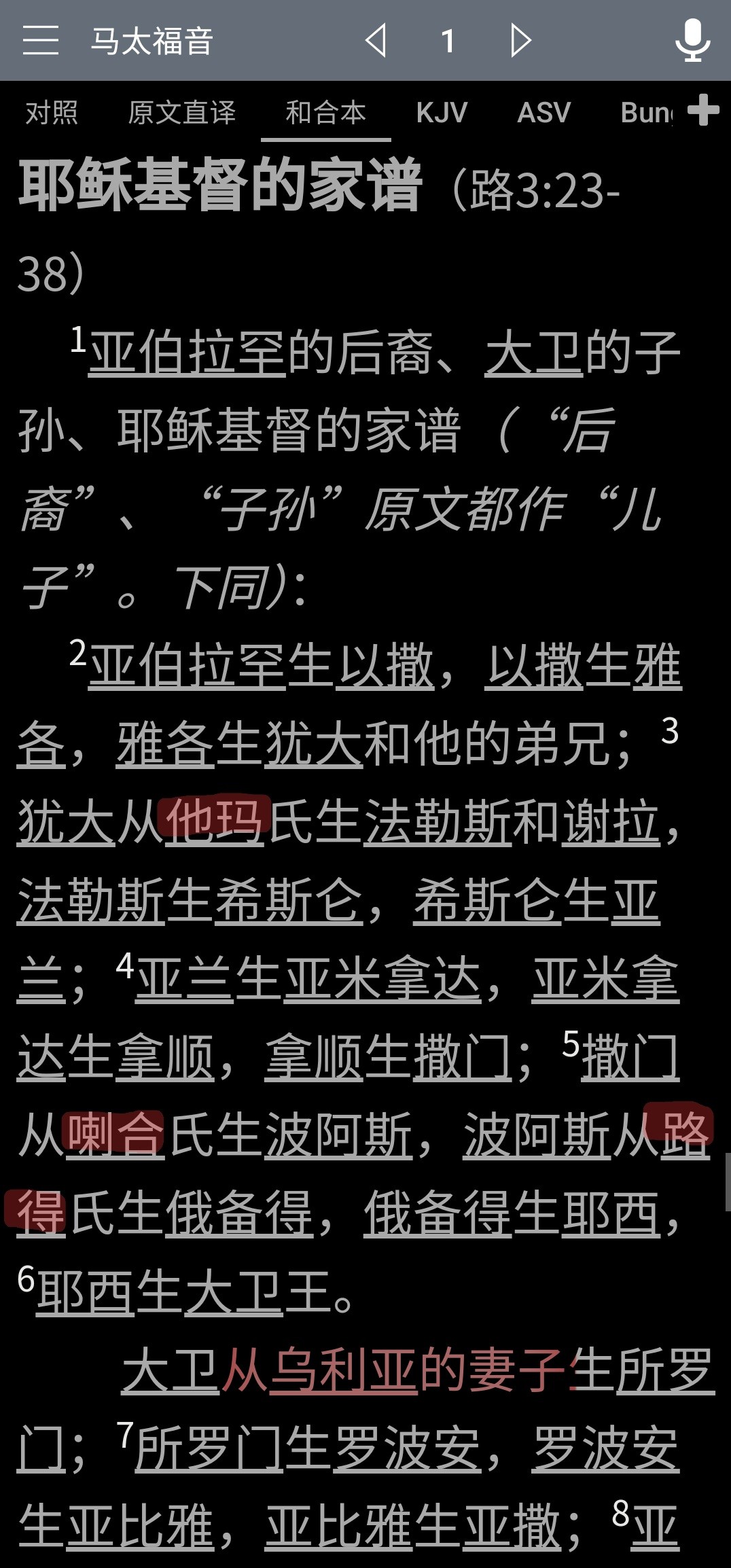The image size is (731, 1568).
Task: Switch to the ASV version tab
Action: [x=543, y=113]
